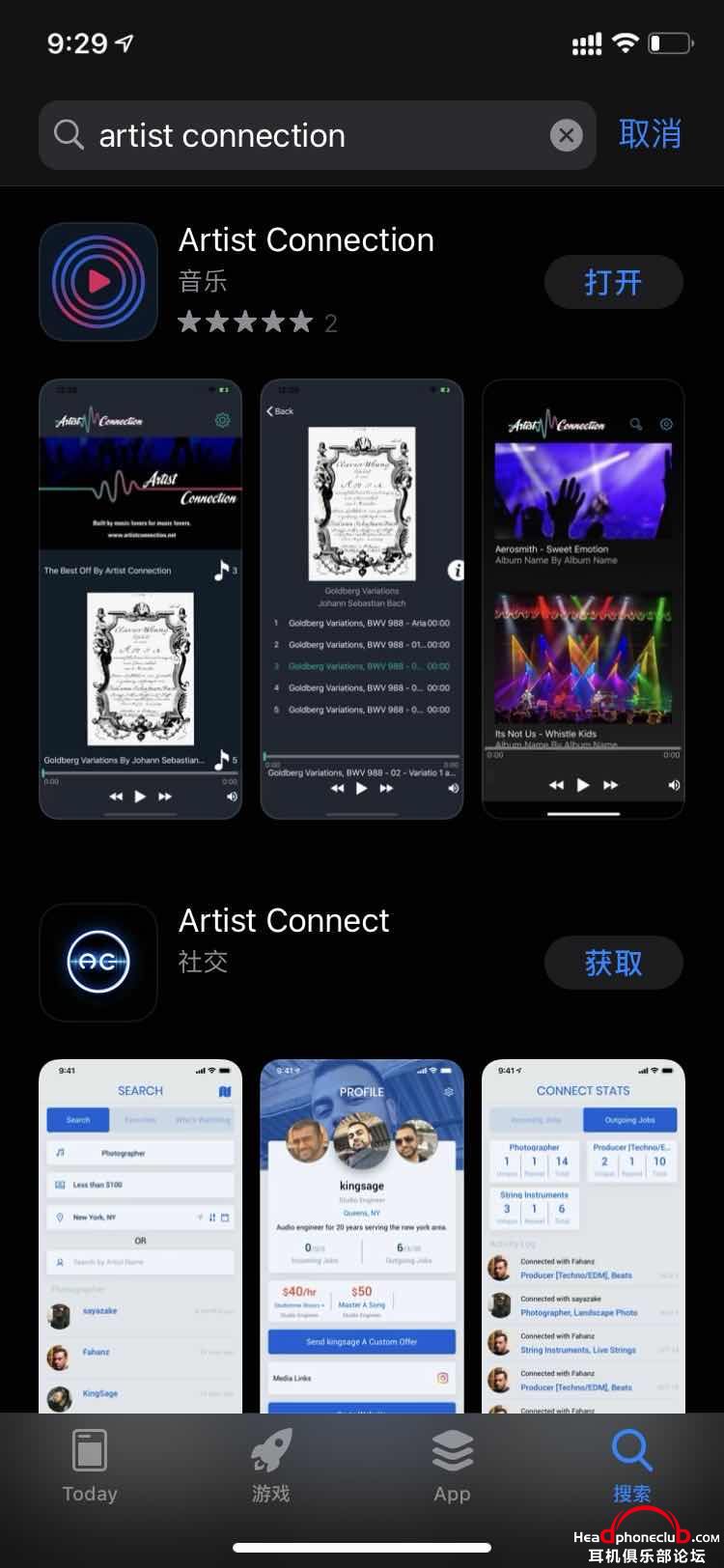Switch to the 游戏 tab
This screenshot has width=724, height=1568.
[271, 1466]
